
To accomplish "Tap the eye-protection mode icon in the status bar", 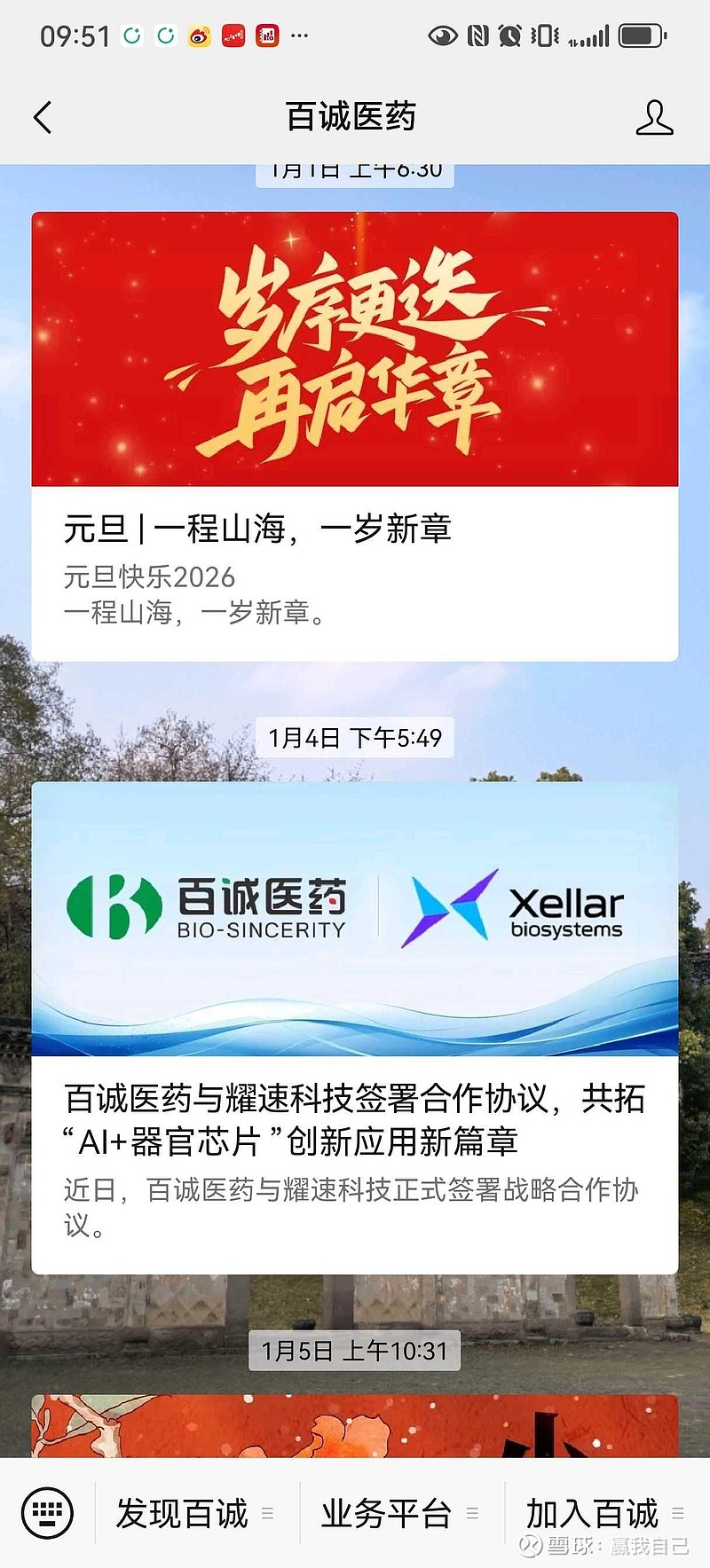I will click(439, 35).
